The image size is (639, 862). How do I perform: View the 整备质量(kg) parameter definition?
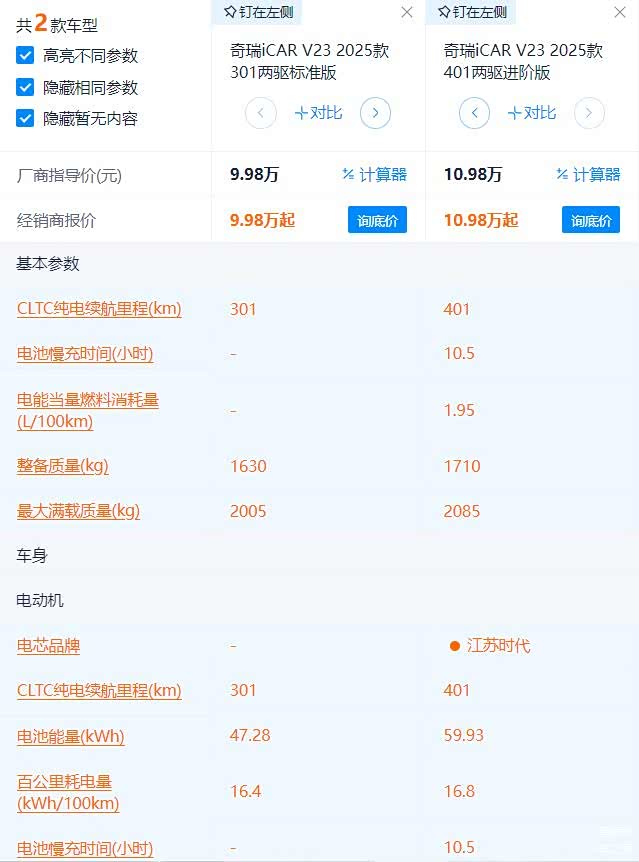point(63,466)
